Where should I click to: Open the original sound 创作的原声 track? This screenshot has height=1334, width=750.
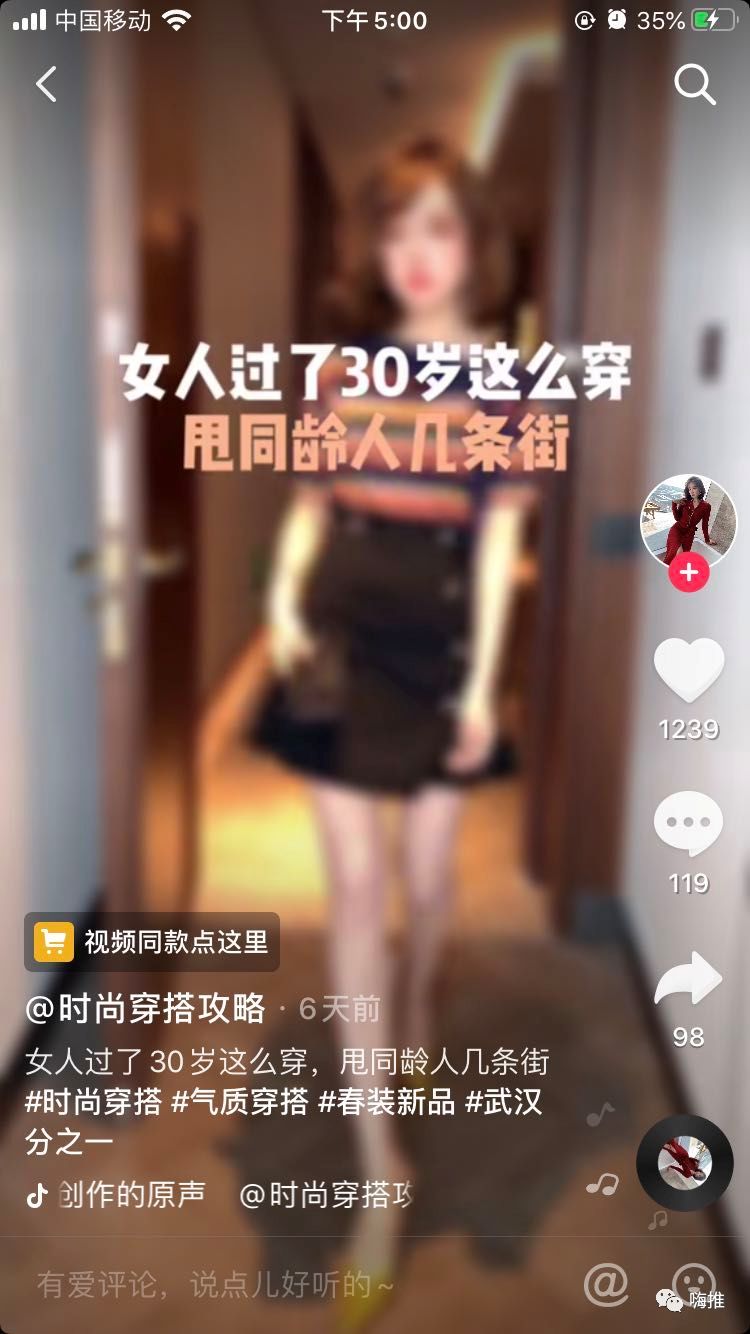tap(130, 1194)
